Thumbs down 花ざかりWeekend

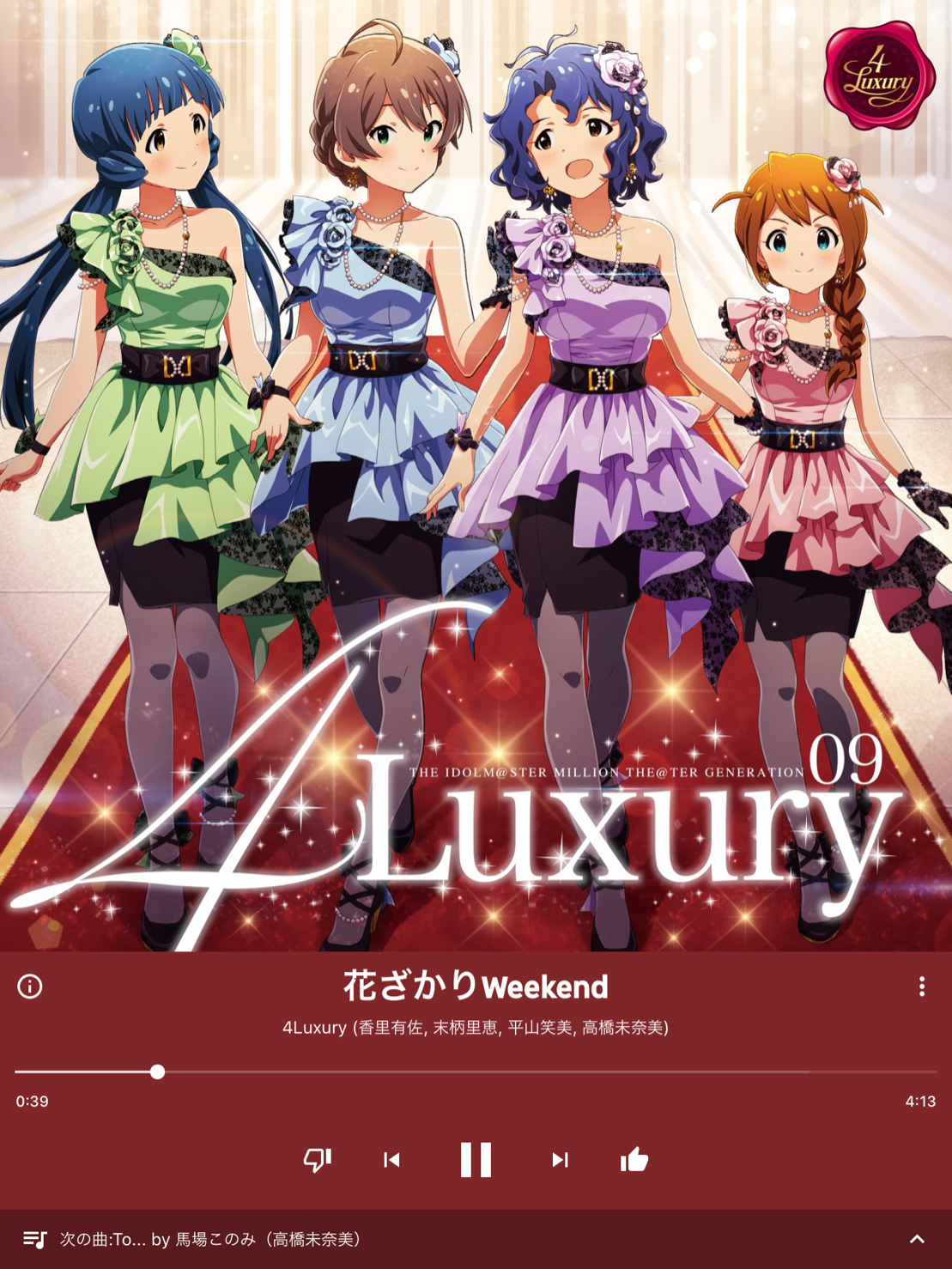[x=318, y=1160]
